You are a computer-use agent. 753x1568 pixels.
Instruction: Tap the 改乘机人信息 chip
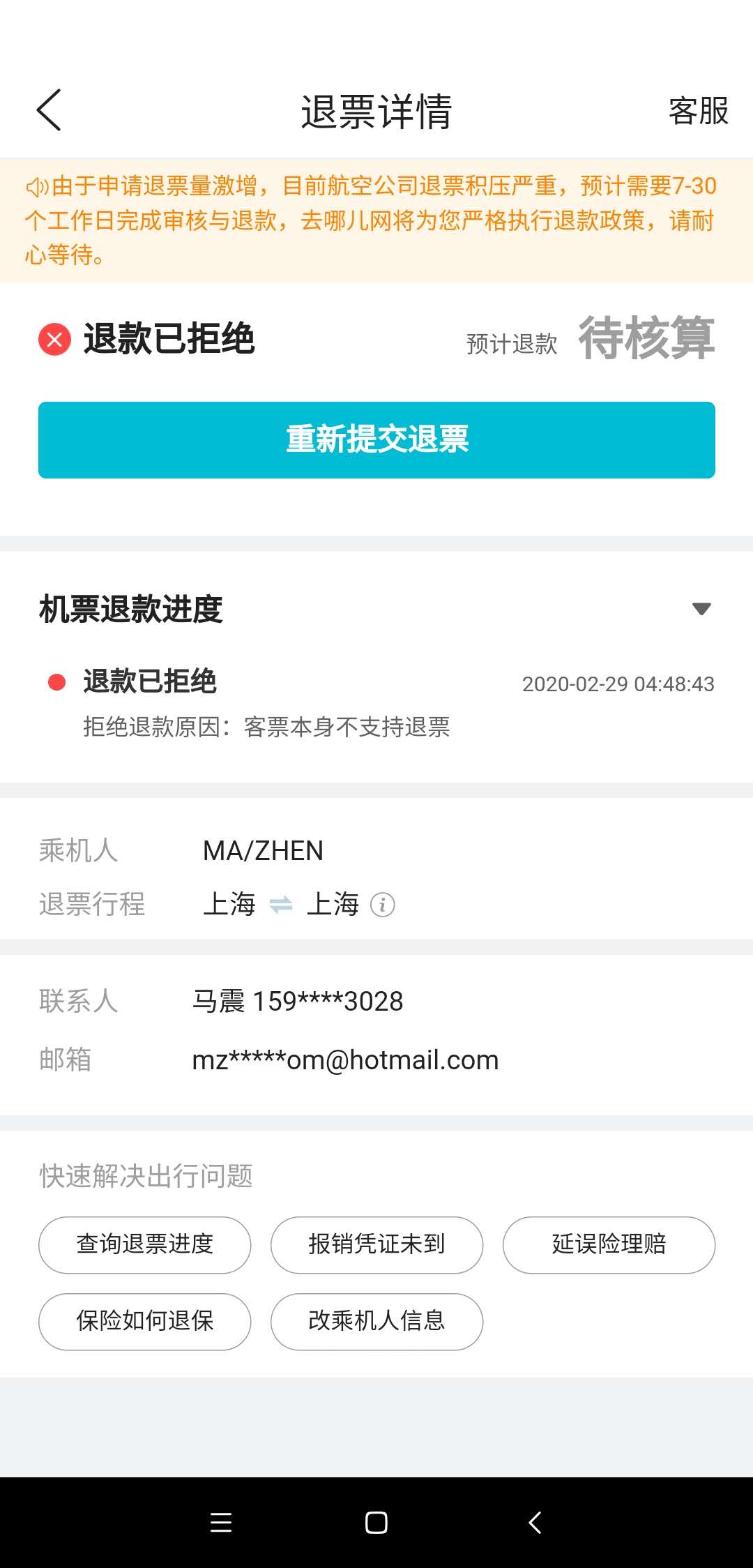376,1322
